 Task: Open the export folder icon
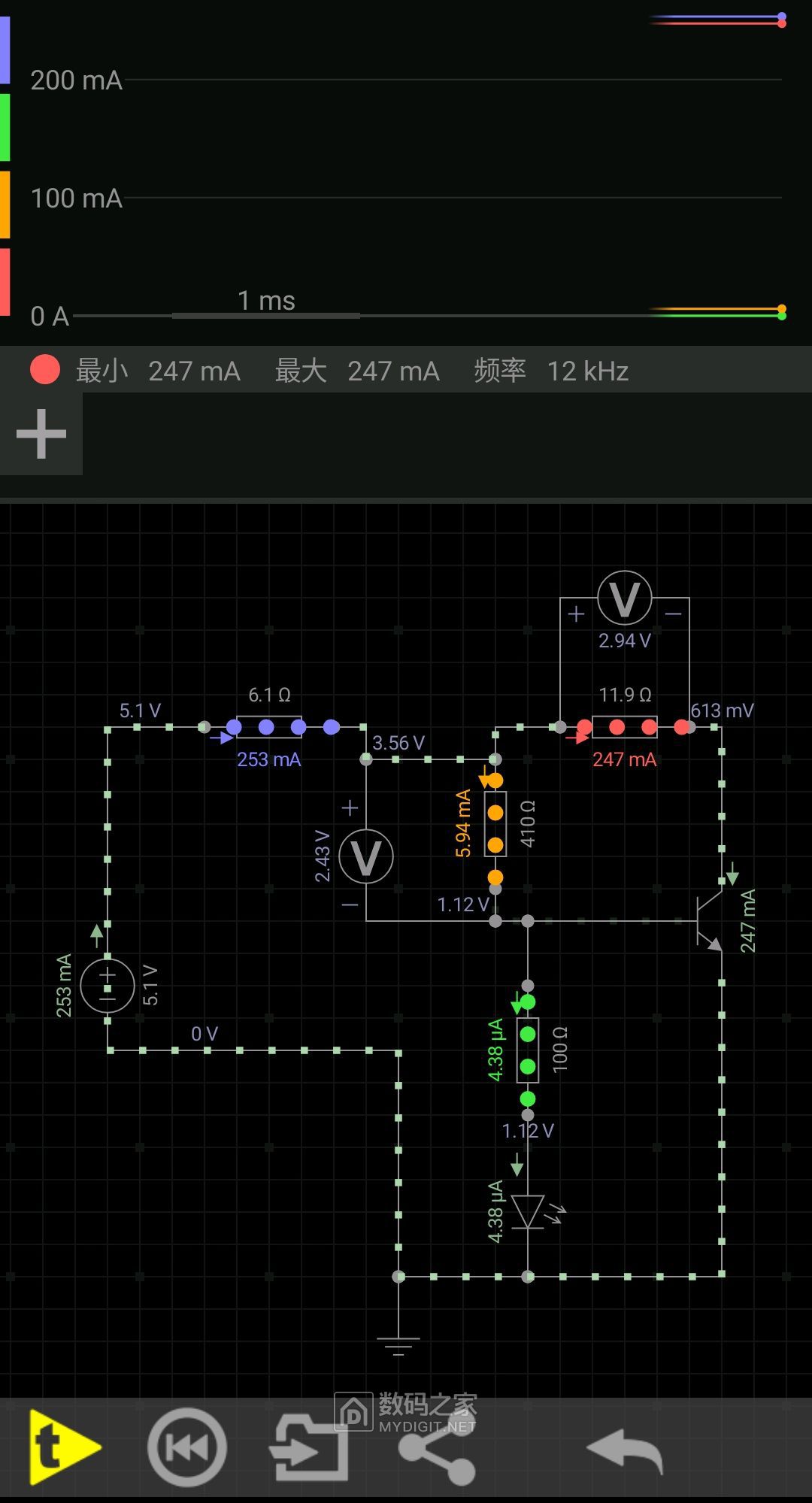(x=310, y=1447)
